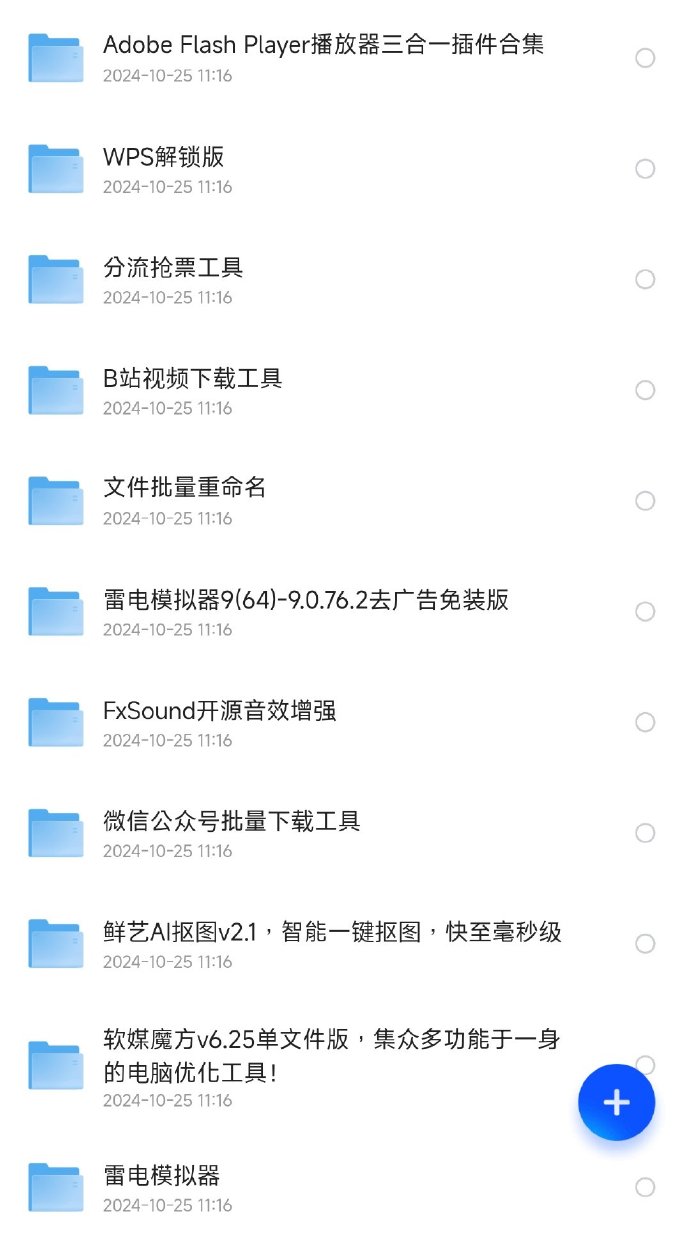This screenshot has width=690, height=1243.
Task: Select the last 雷电模拟器 folder checkbox
Action: [x=645, y=1187]
